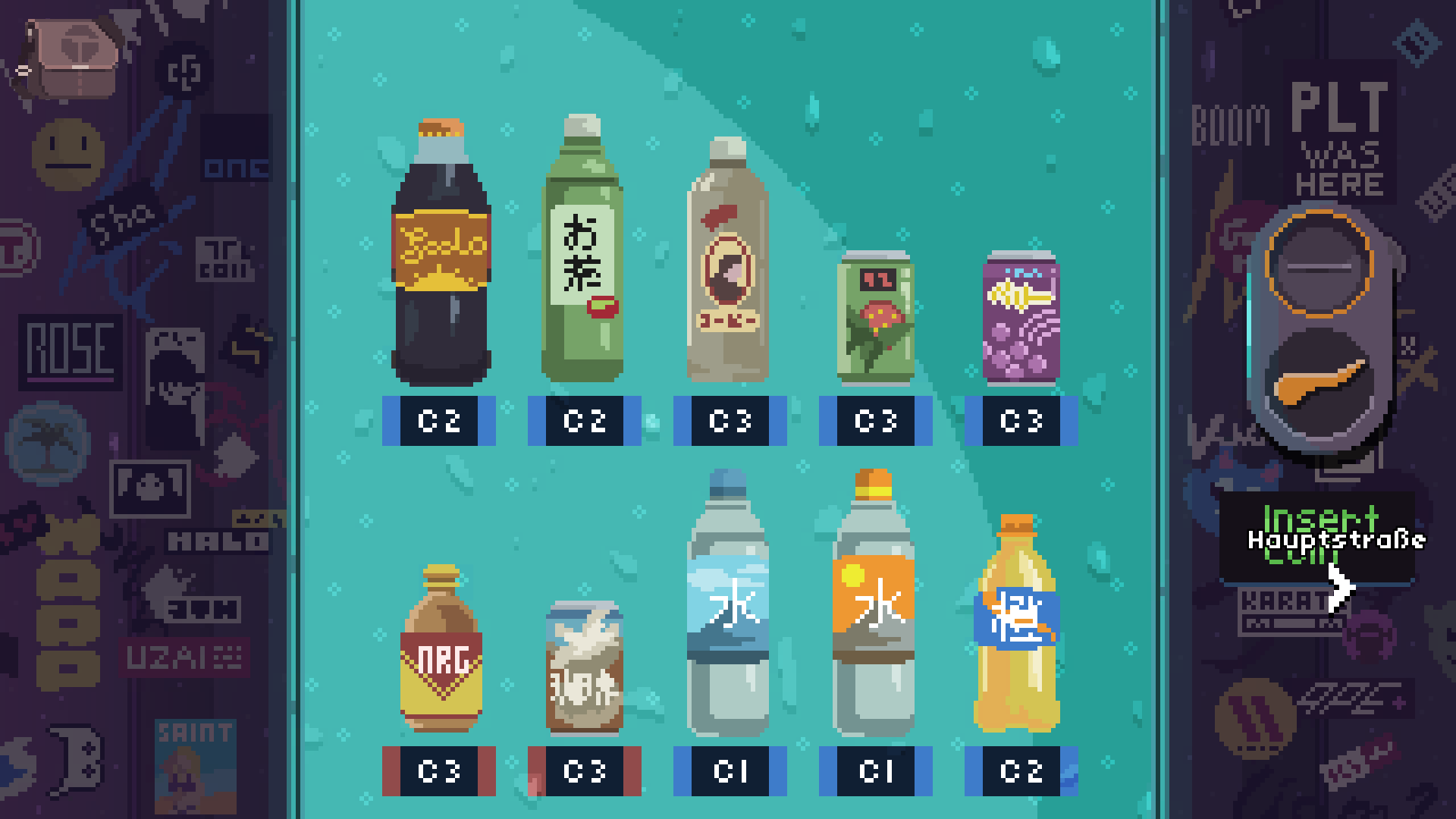Select the green flower can
Screen dimensions: 1456x819
(x=875, y=317)
